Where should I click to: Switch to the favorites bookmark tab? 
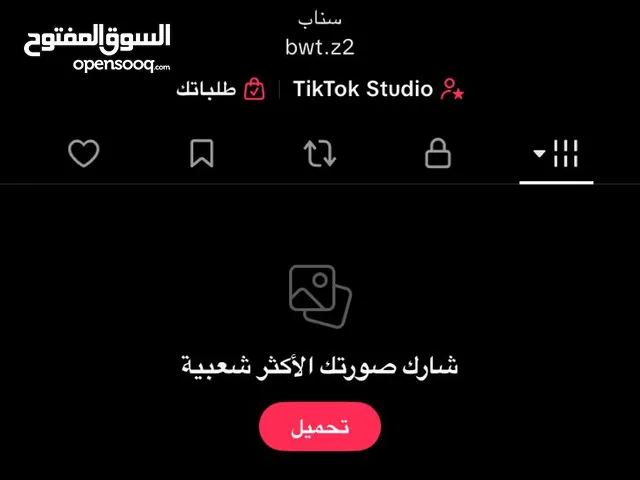point(202,154)
